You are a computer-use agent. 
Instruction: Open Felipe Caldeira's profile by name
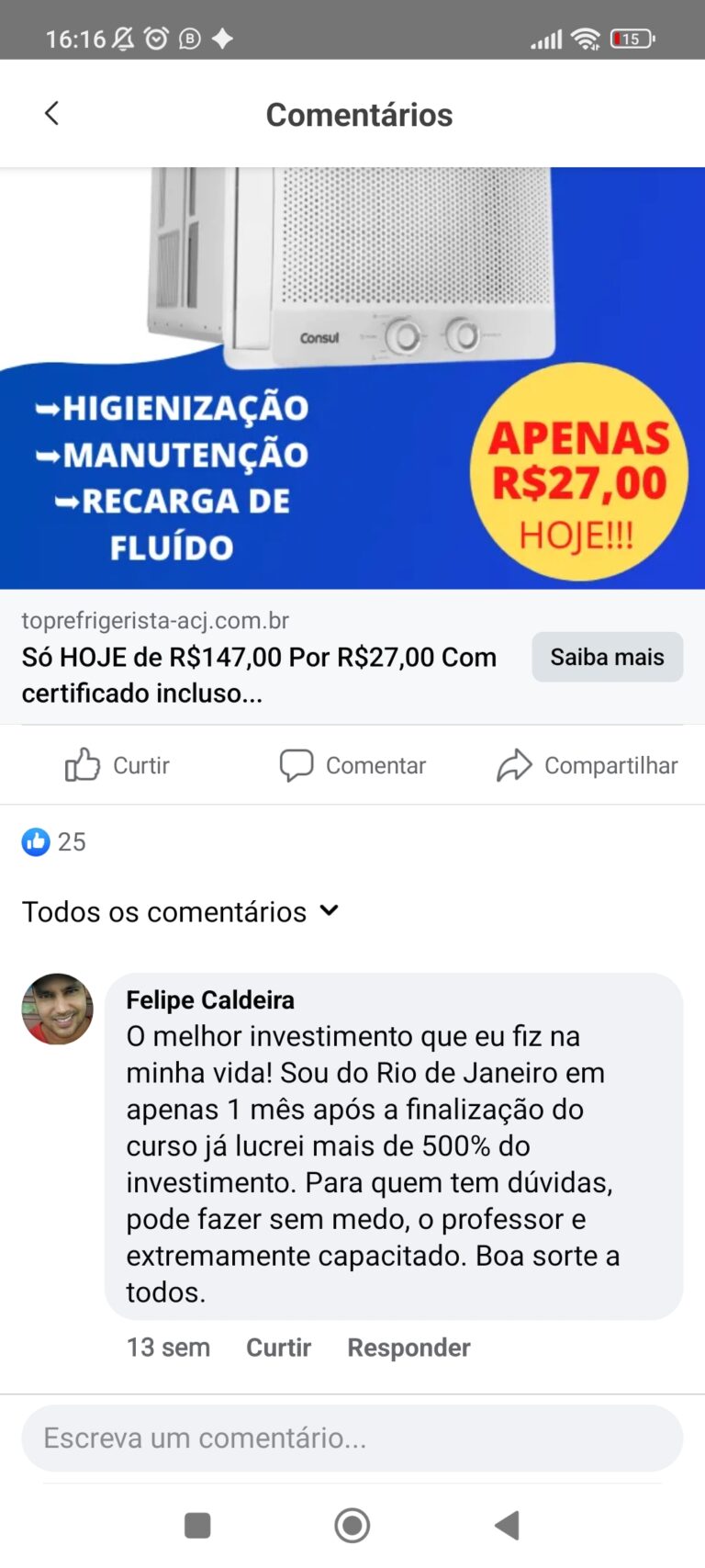click(x=210, y=999)
